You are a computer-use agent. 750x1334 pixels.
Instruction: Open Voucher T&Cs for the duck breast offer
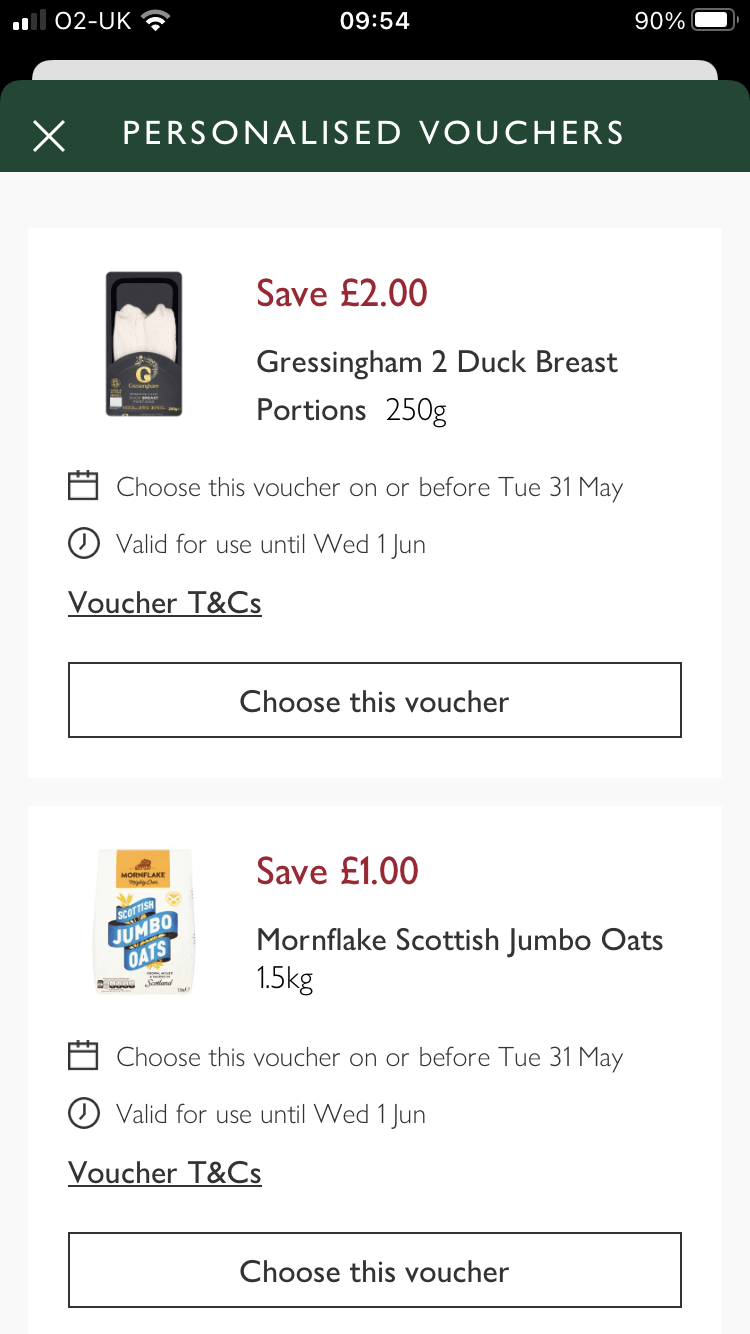(164, 602)
